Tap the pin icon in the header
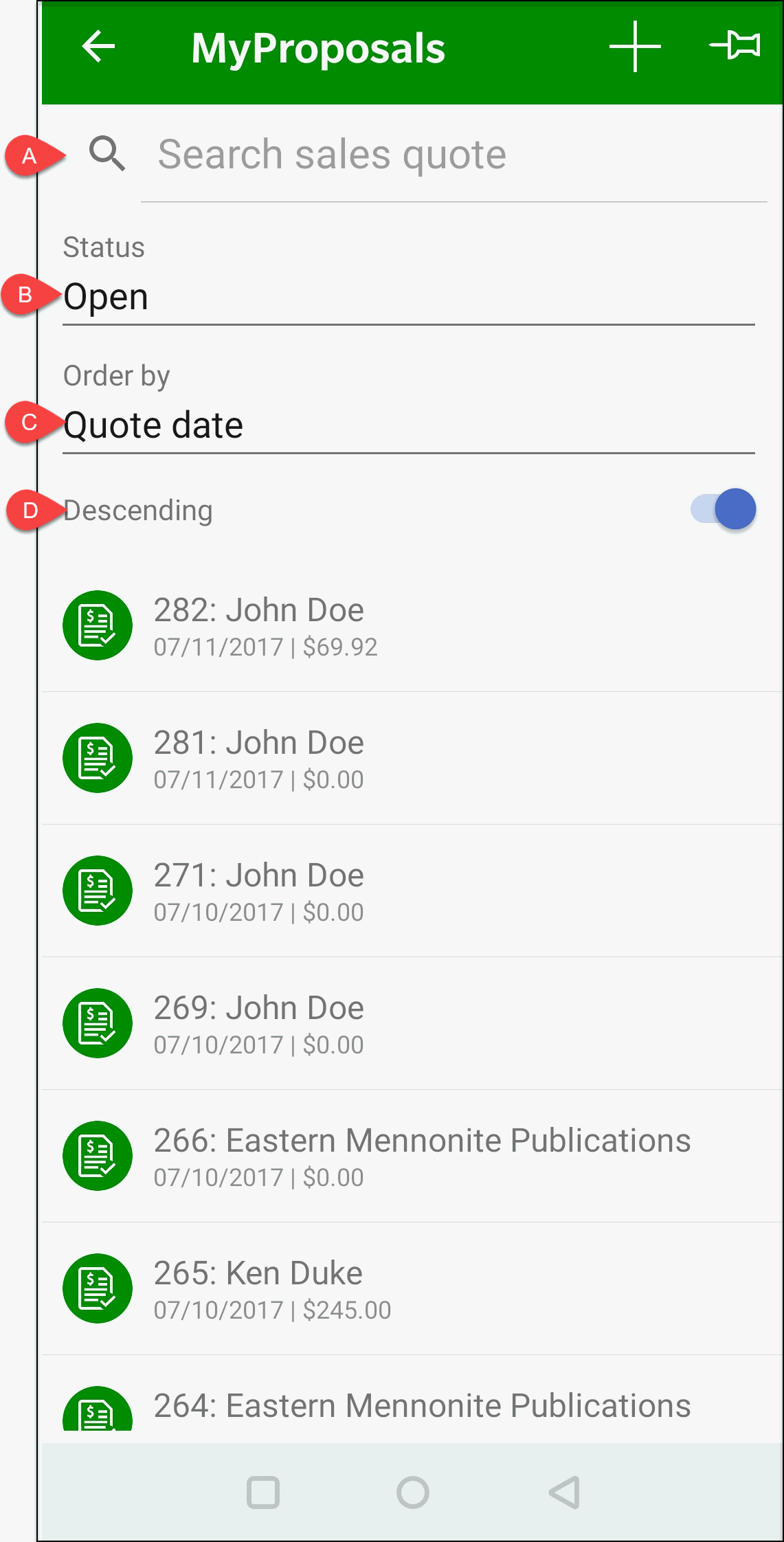This screenshot has height=1542, width=784. tap(735, 46)
